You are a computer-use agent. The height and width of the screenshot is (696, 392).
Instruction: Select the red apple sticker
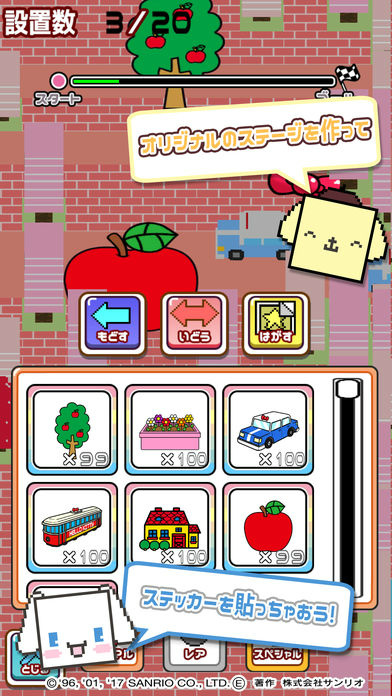coord(268,527)
